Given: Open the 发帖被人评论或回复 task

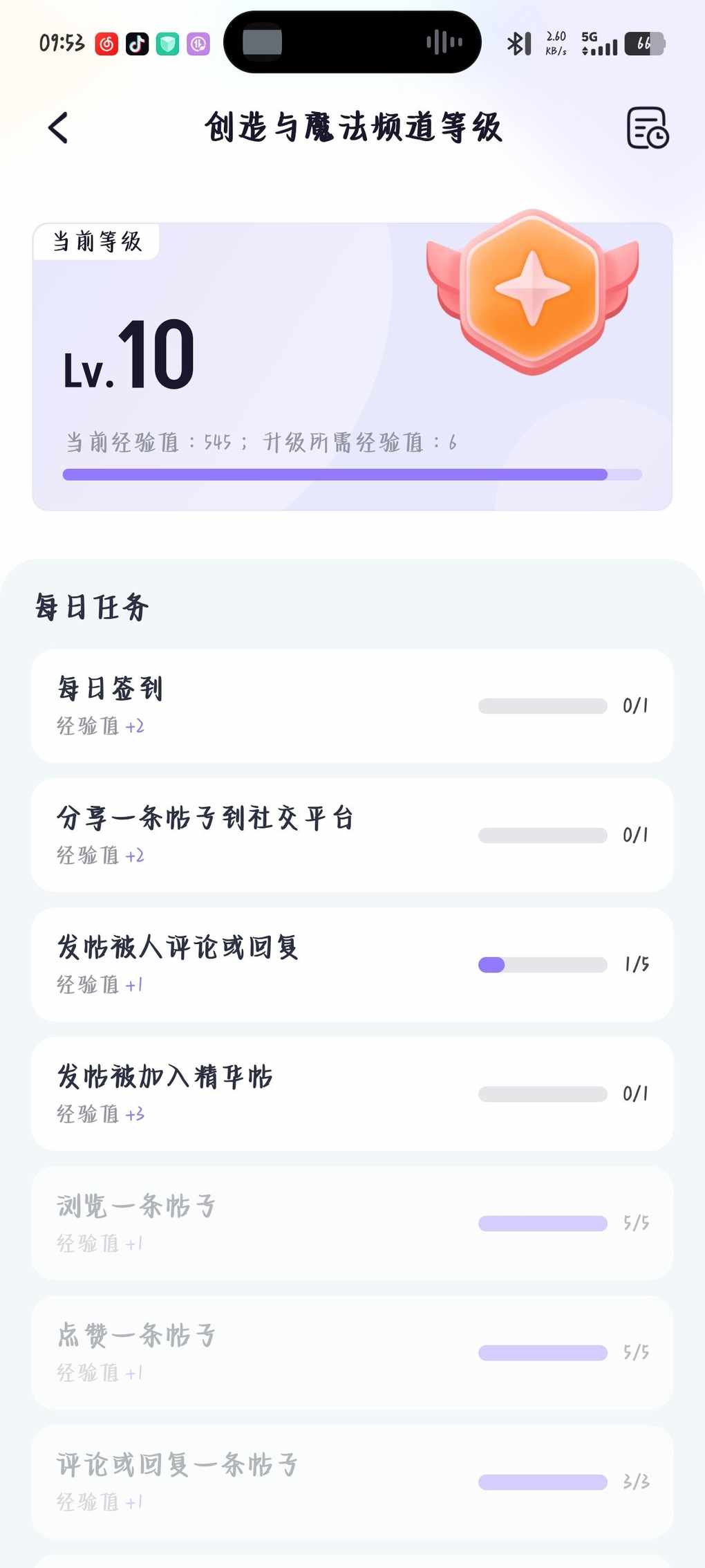Looking at the screenshot, I should pos(352,964).
